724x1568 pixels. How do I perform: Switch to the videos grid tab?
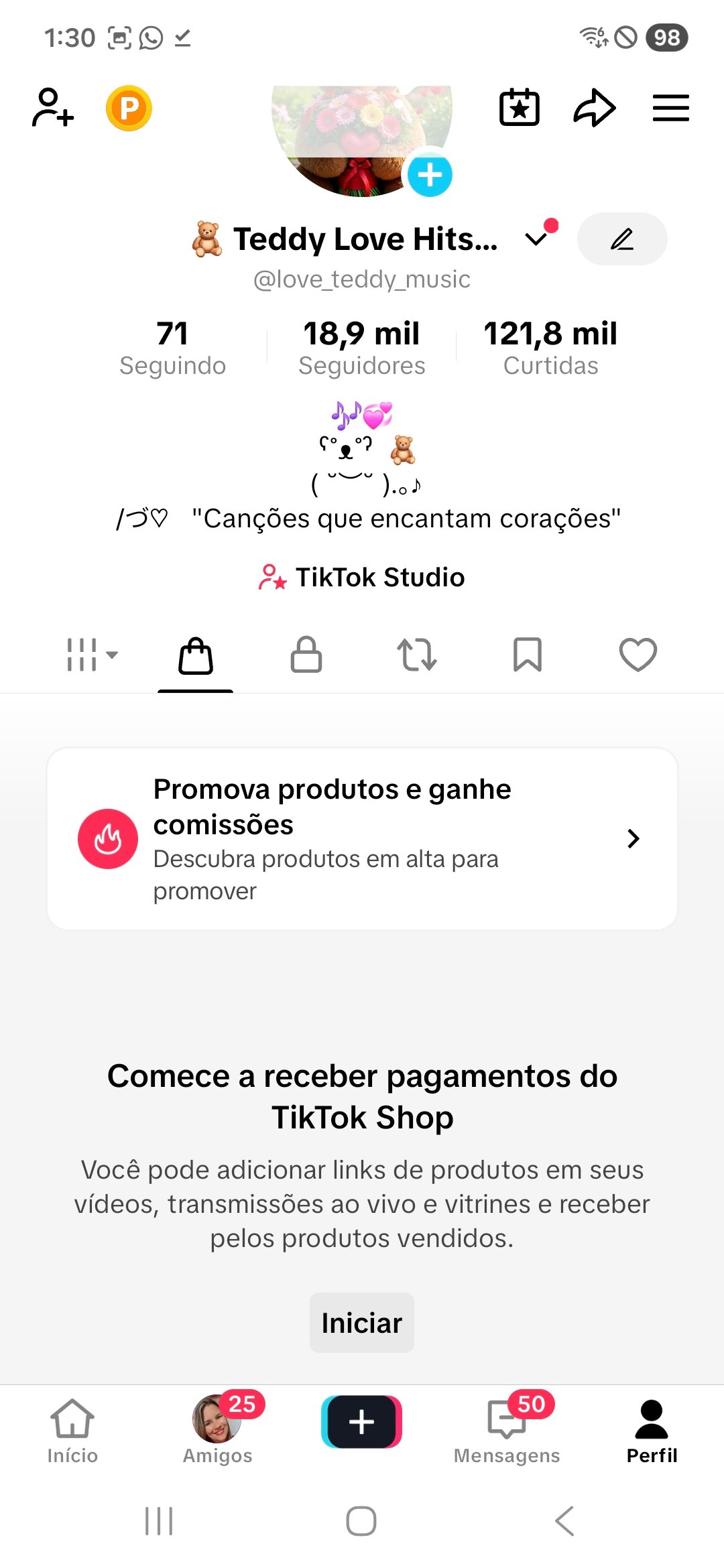point(91,655)
